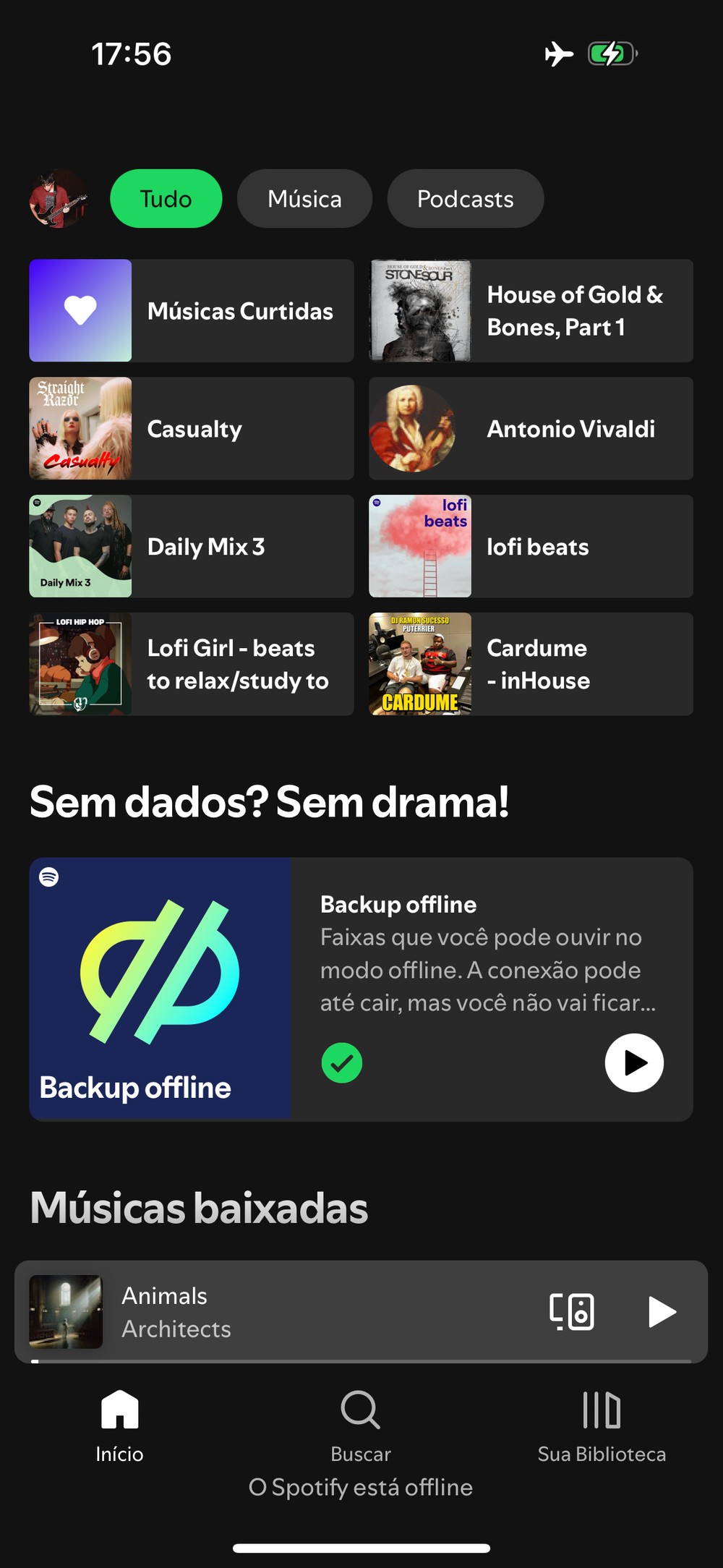Select the Tudo filter chip
723x1568 pixels.
[166, 199]
